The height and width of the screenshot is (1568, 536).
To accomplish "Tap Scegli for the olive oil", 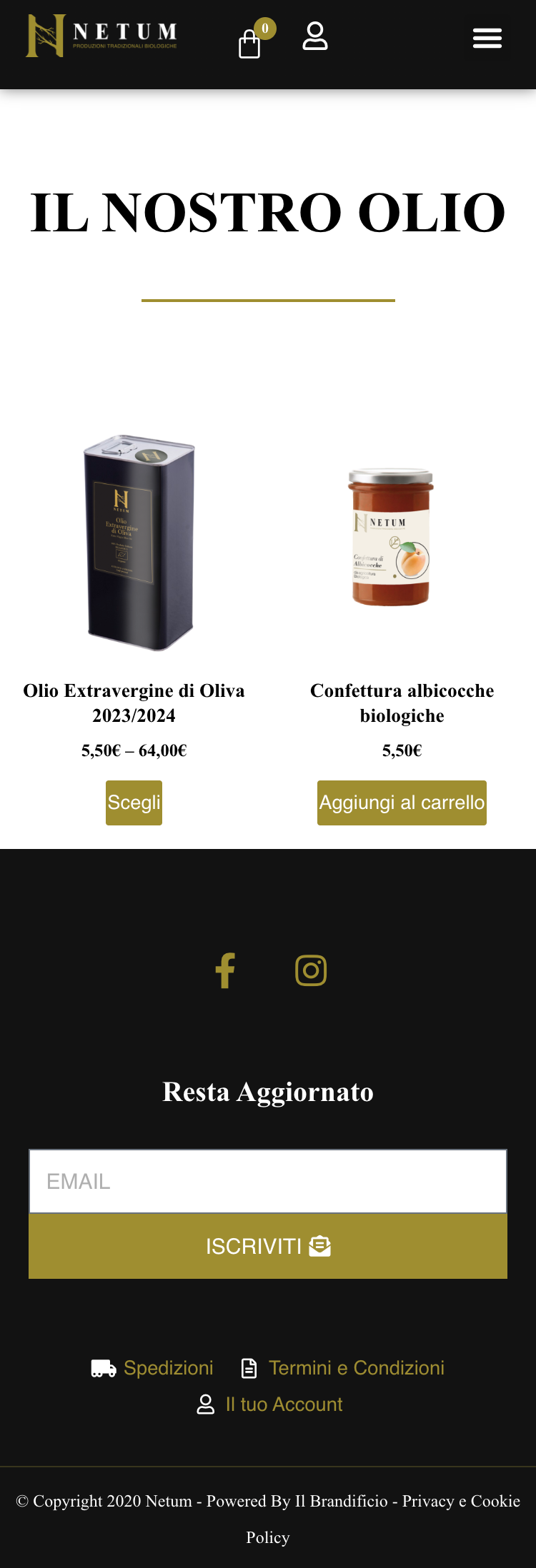I will point(134,803).
